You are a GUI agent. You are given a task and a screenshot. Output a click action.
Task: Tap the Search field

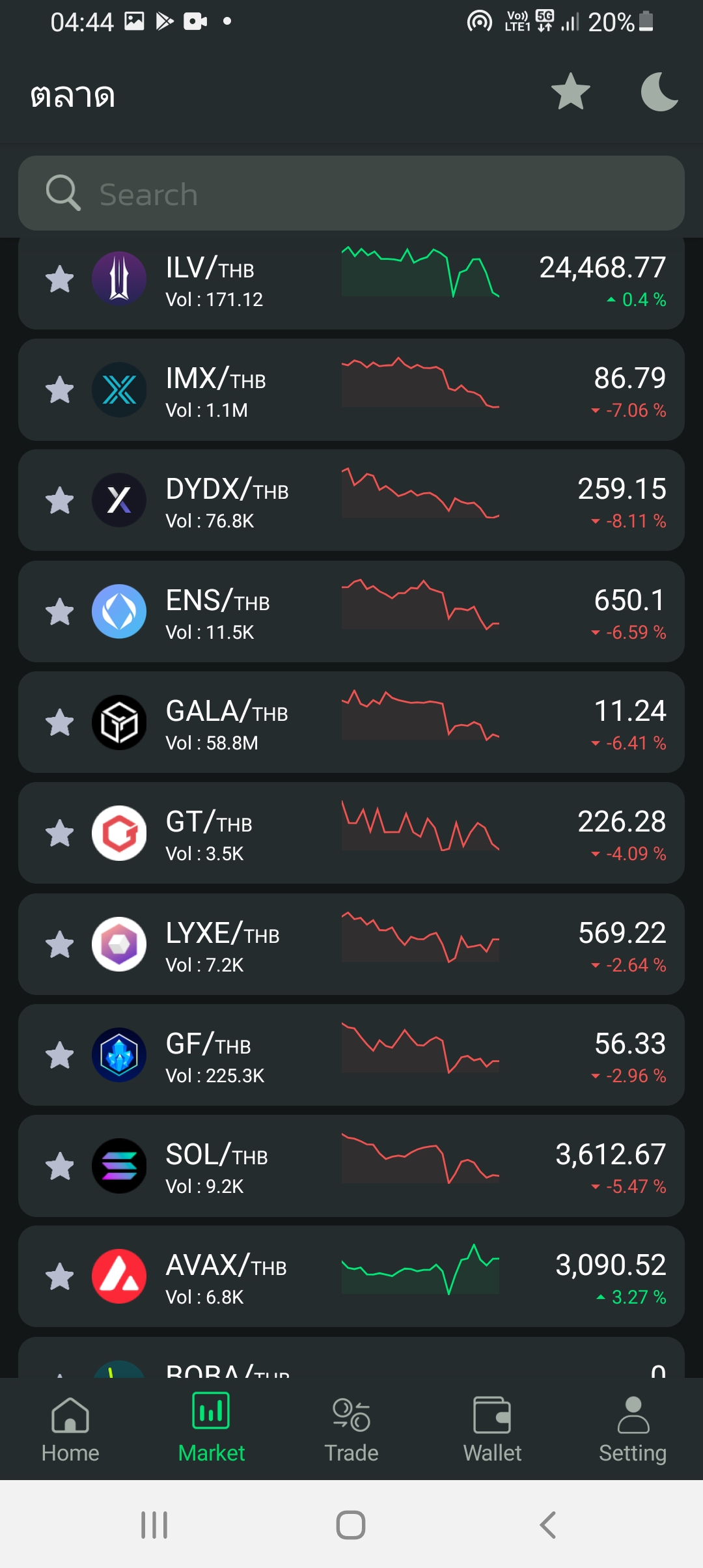click(351, 193)
